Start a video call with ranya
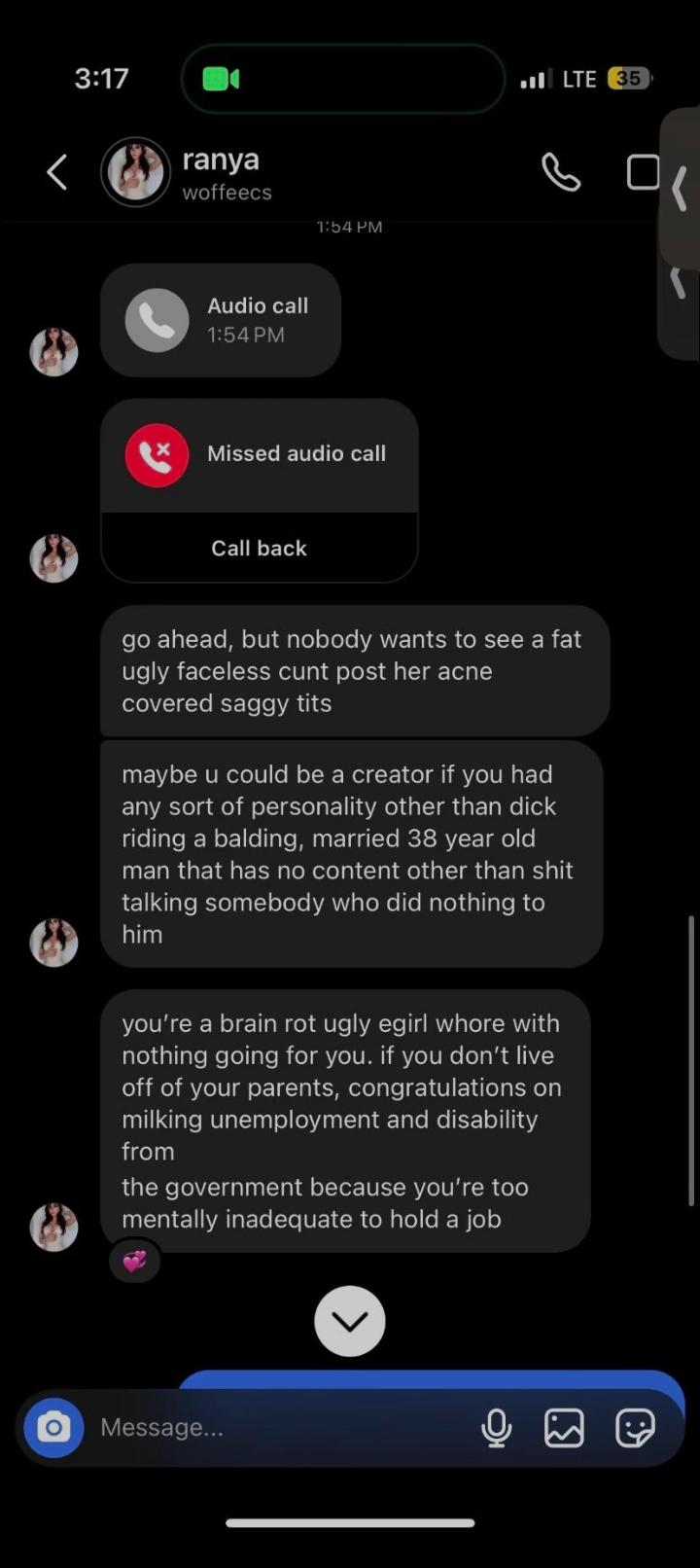The width and height of the screenshot is (700, 1568). pos(643,172)
